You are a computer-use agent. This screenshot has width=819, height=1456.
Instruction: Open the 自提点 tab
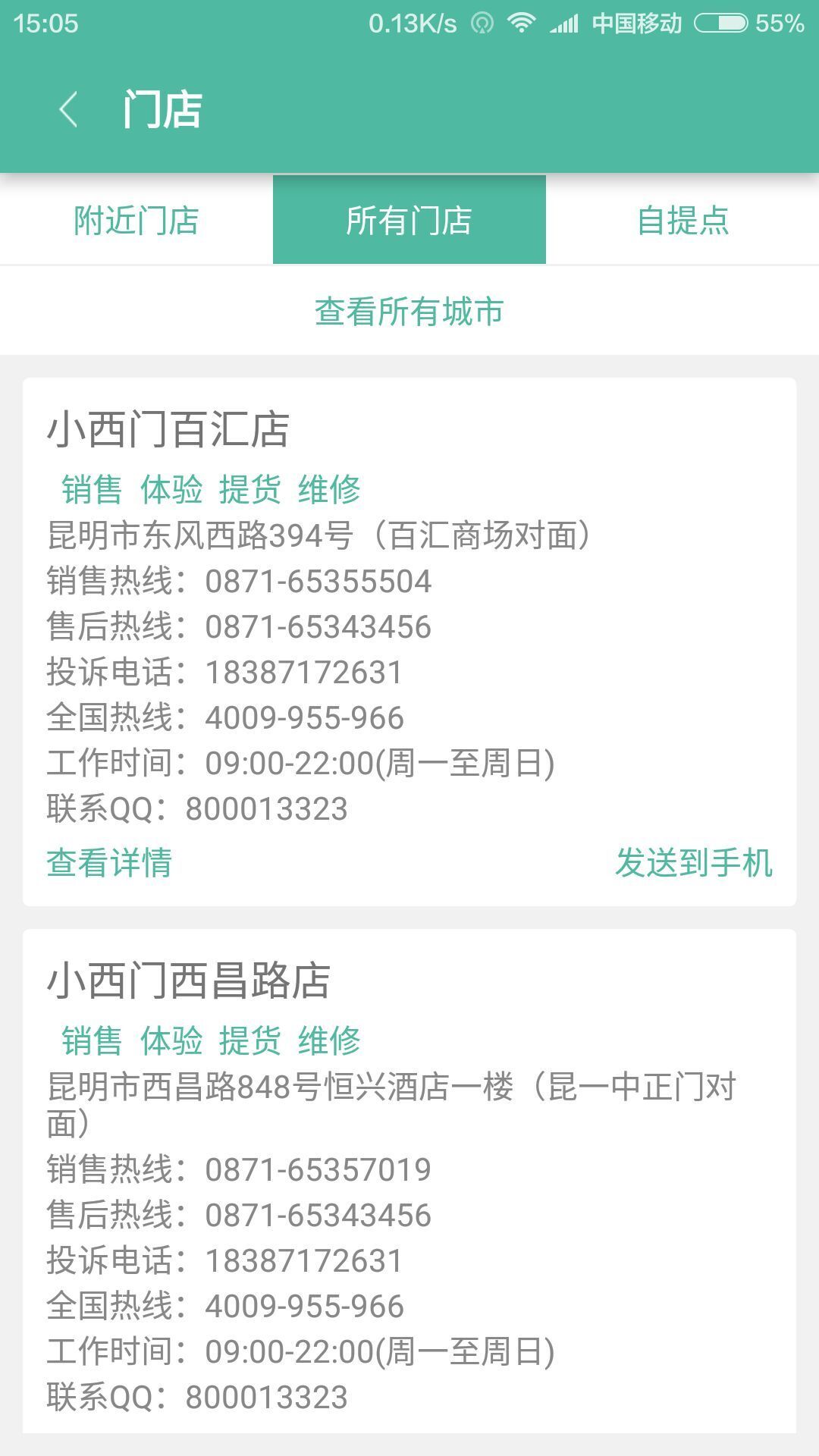click(682, 221)
